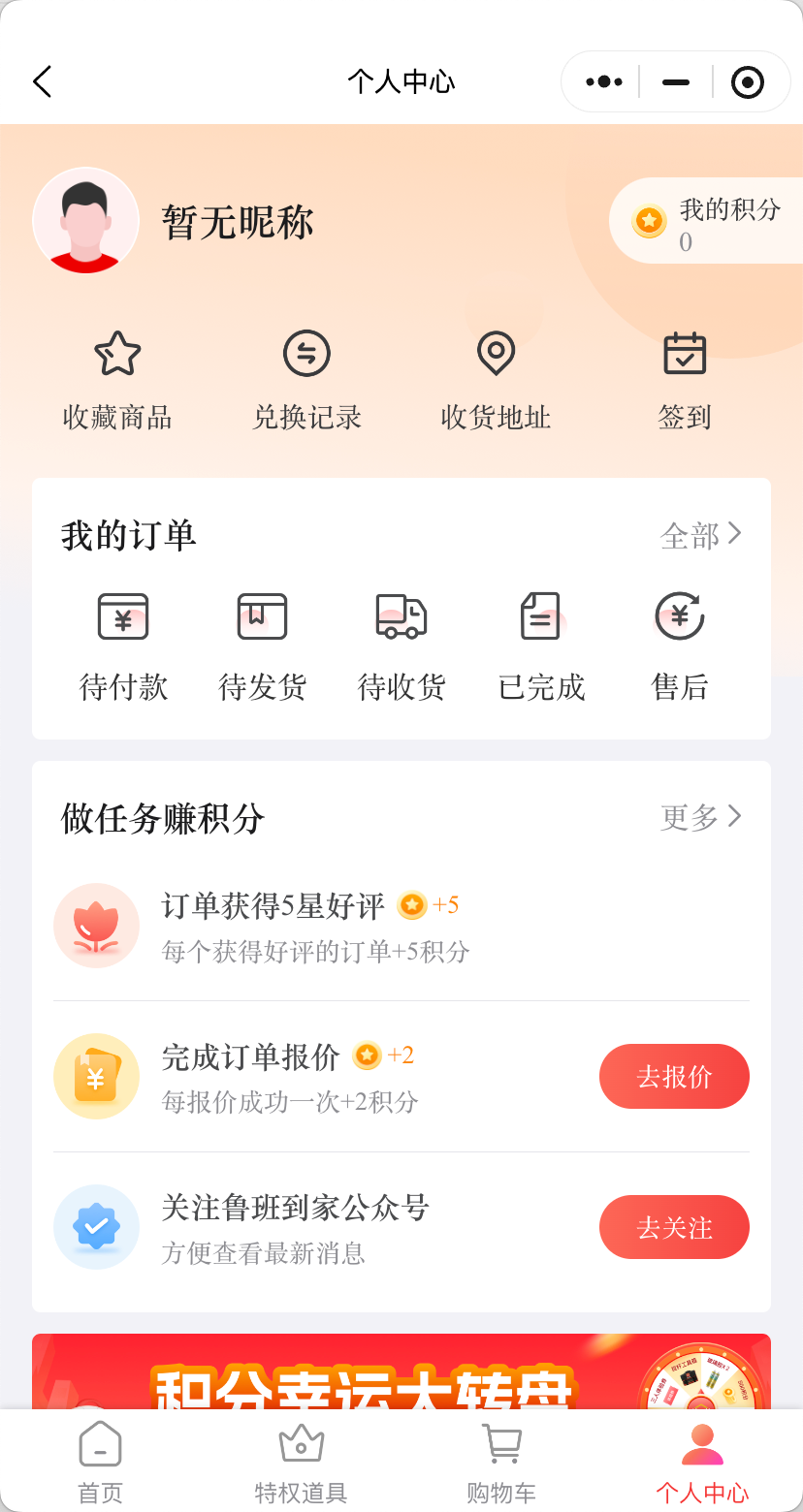The width and height of the screenshot is (803, 1512).
Task: Open 收藏商品 favorites
Action: pos(117,379)
